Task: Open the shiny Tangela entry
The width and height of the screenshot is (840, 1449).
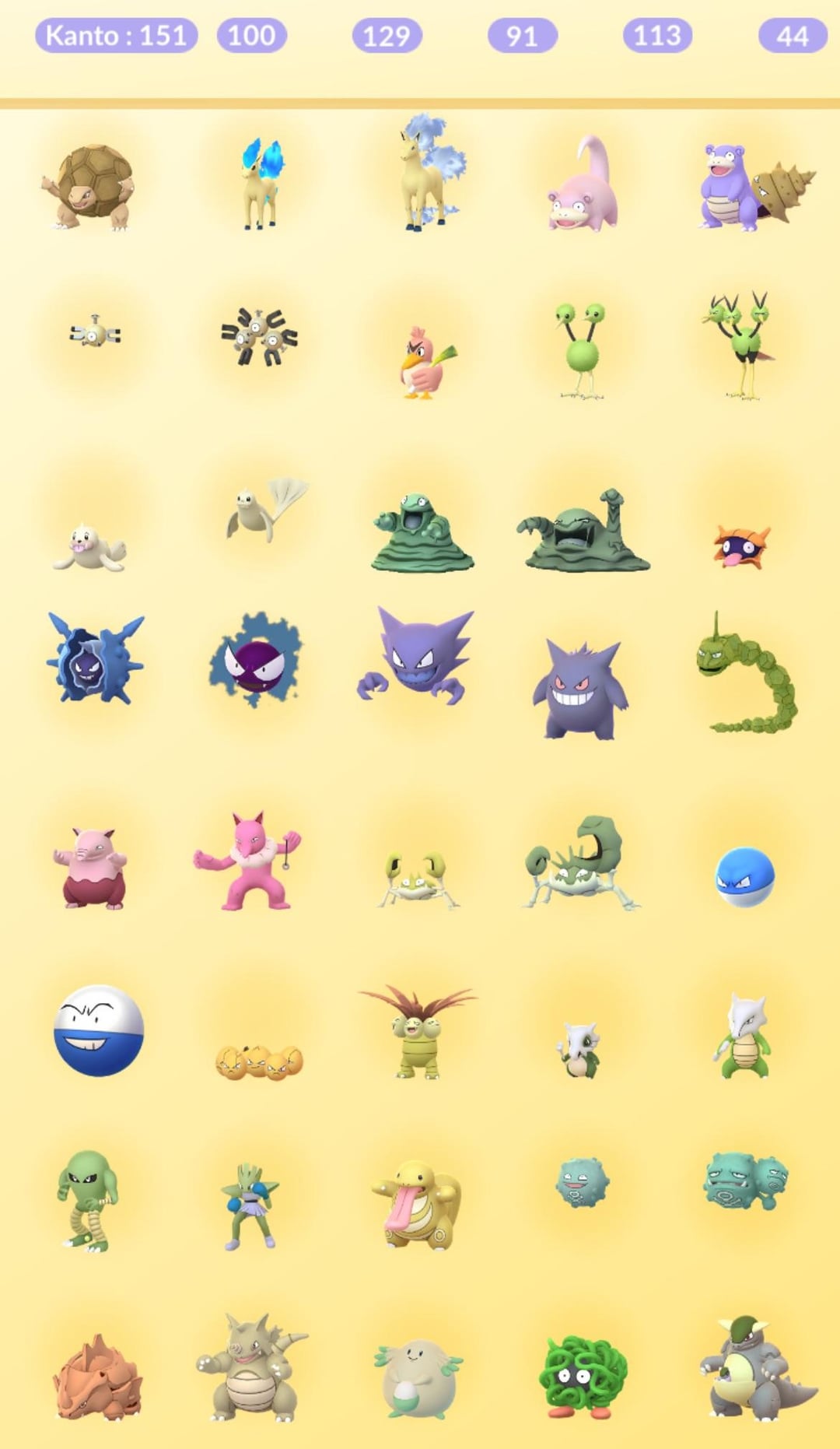Action: coord(582,1376)
